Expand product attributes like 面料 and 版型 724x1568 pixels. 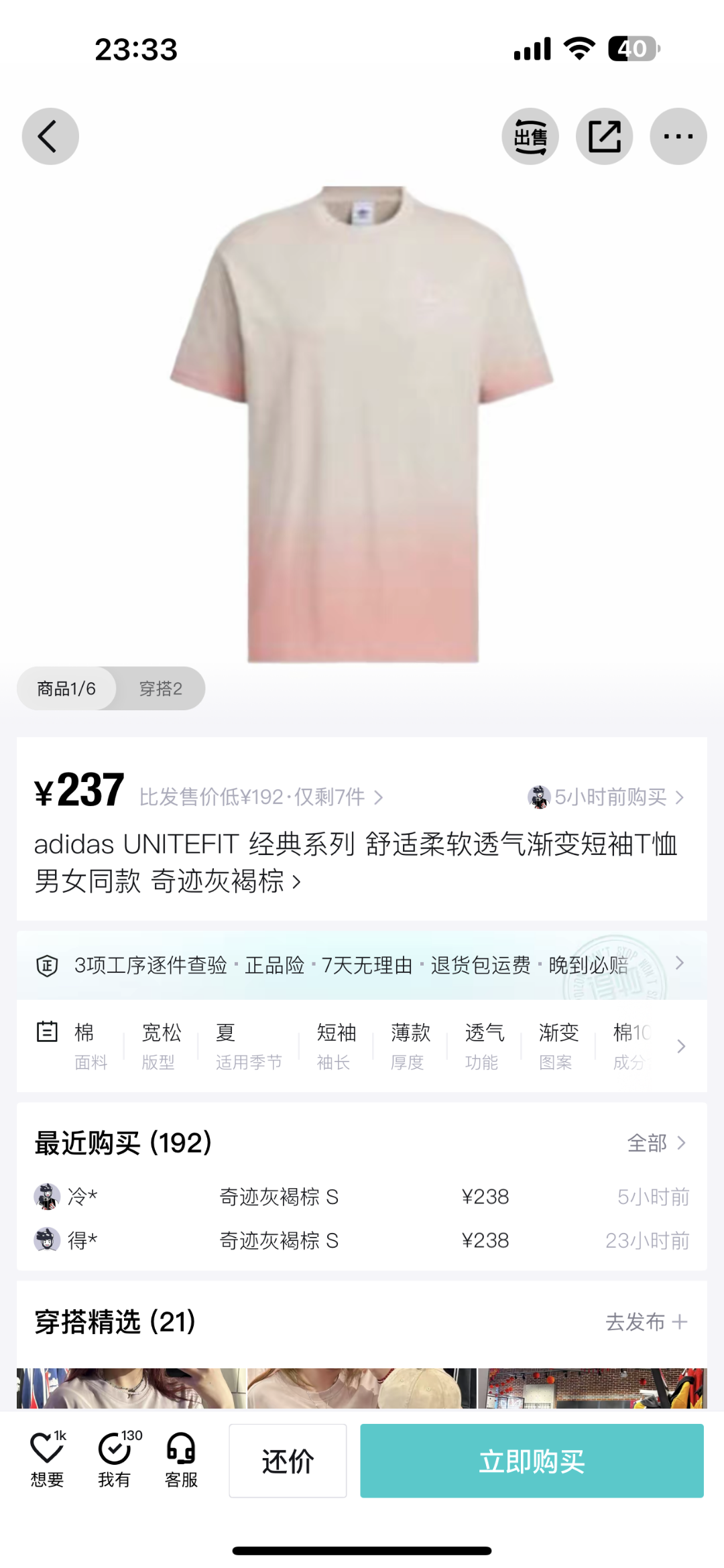click(681, 1046)
